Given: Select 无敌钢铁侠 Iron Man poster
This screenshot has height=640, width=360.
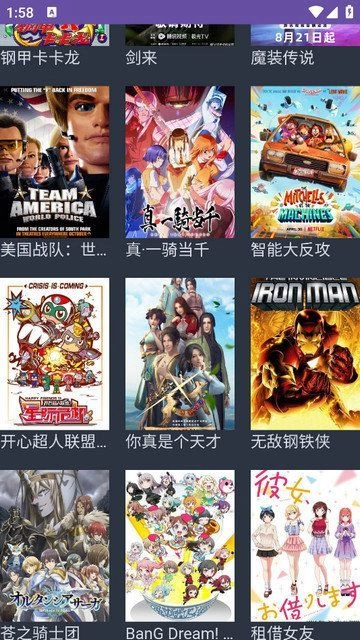Looking at the screenshot, I should [305, 354].
